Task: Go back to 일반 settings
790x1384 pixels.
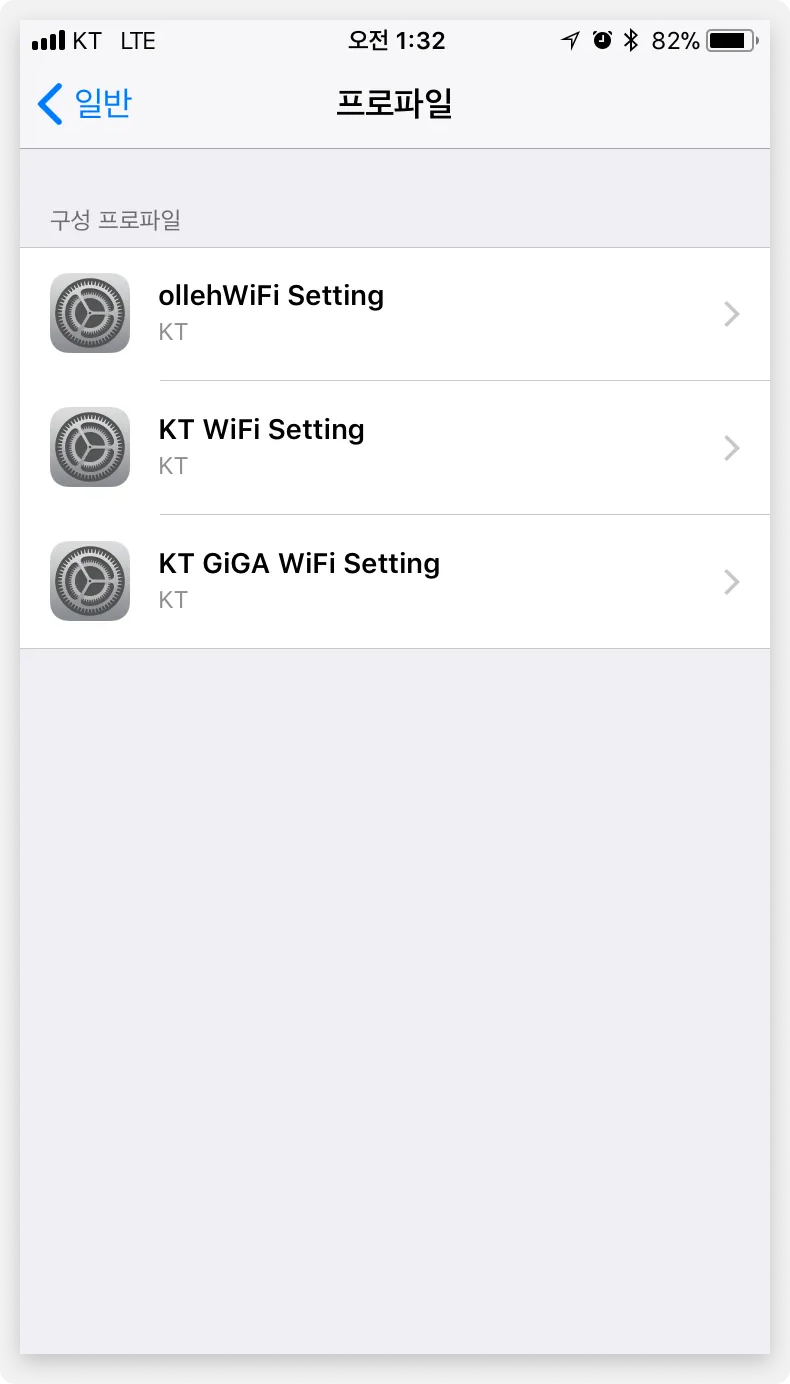Action: click(84, 104)
